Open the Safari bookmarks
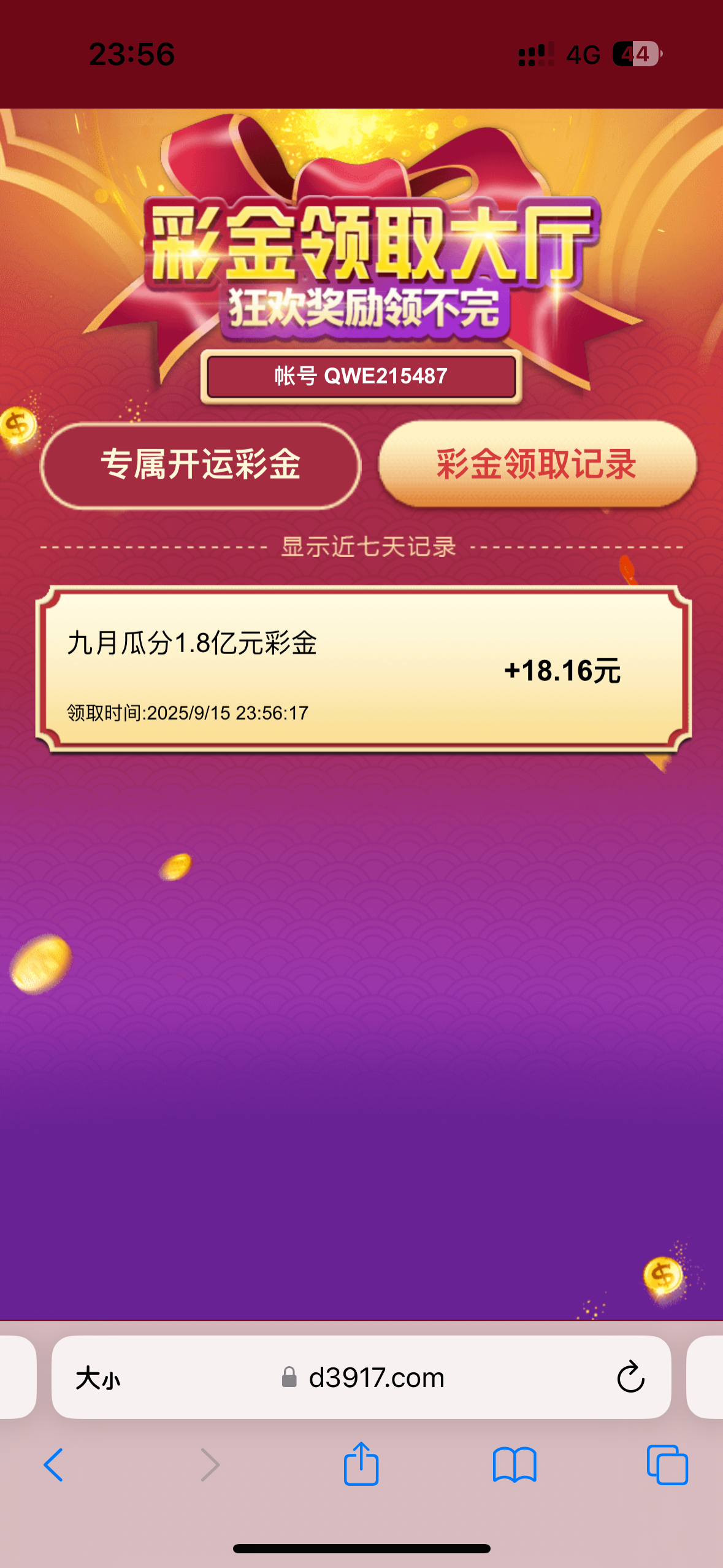This screenshot has width=723, height=1568. click(514, 1465)
